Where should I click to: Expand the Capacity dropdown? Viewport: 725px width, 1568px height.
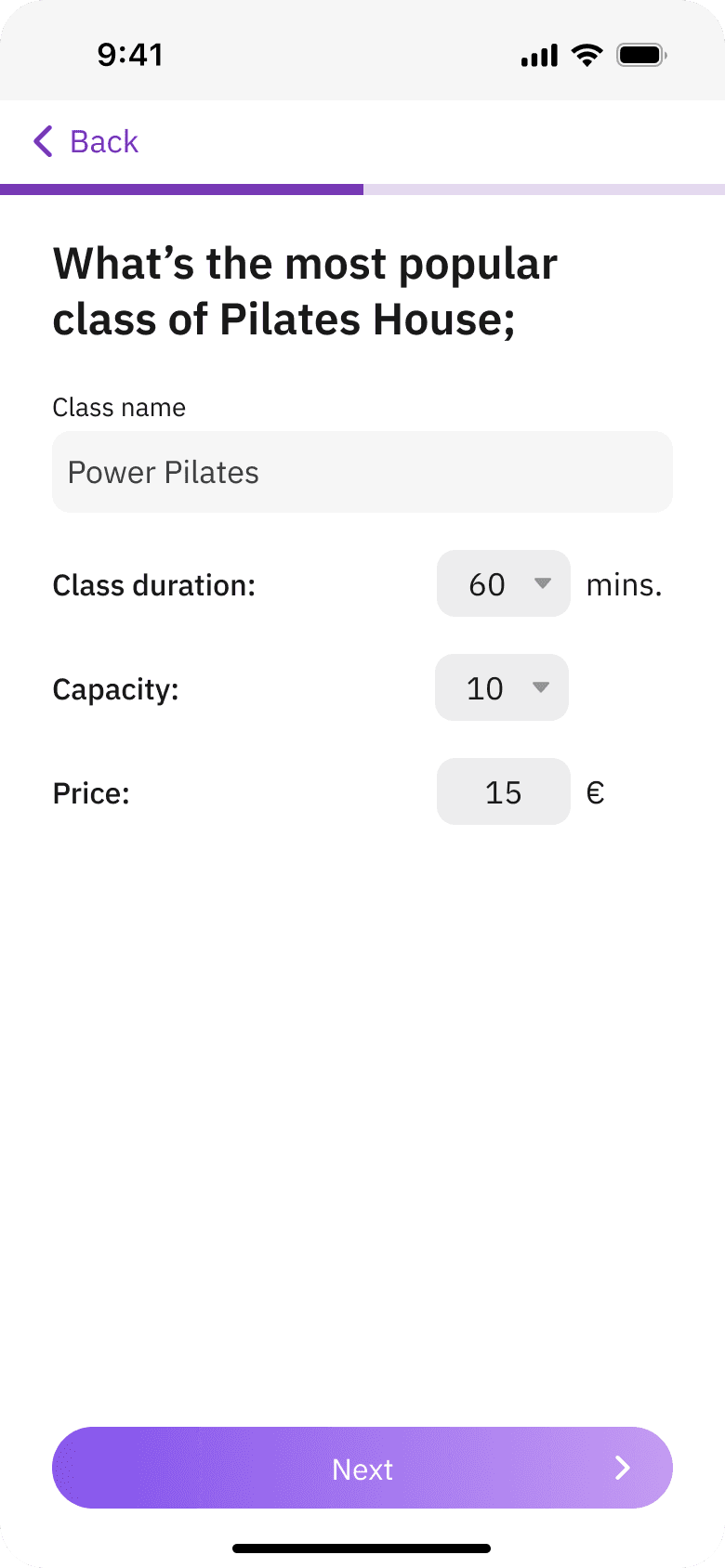click(x=502, y=688)
